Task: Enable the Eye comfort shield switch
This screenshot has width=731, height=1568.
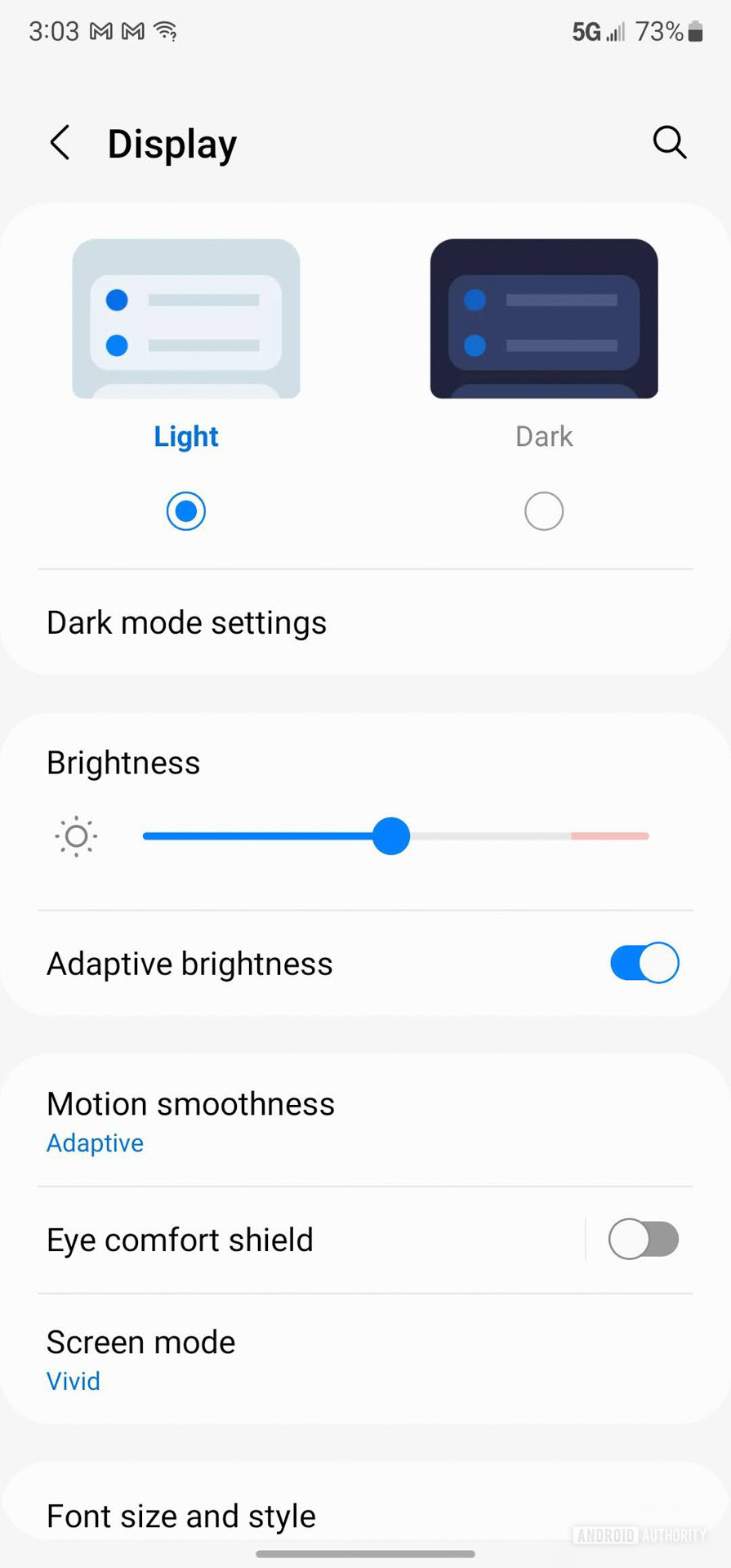Action: tap(644, 1240)
